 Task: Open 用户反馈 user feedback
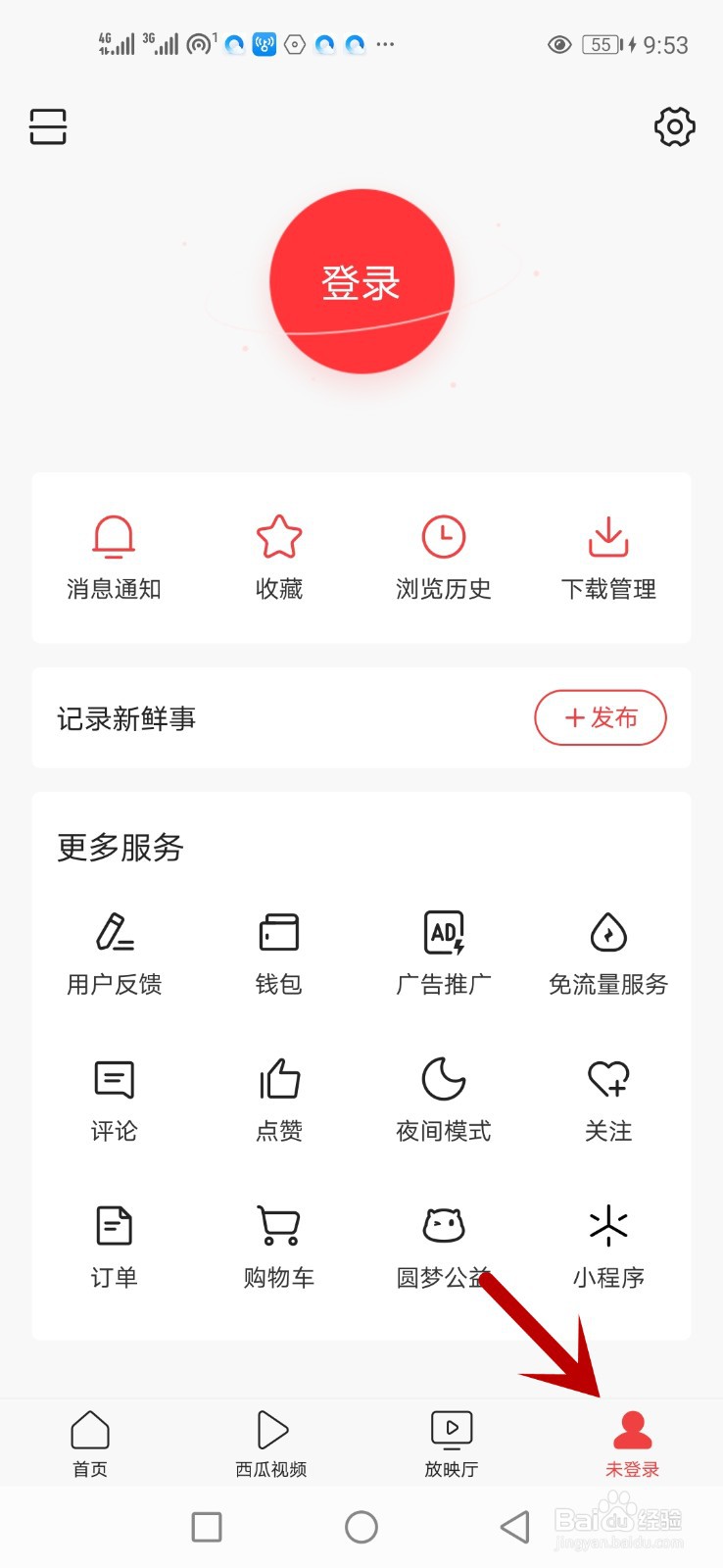[114, 951]
